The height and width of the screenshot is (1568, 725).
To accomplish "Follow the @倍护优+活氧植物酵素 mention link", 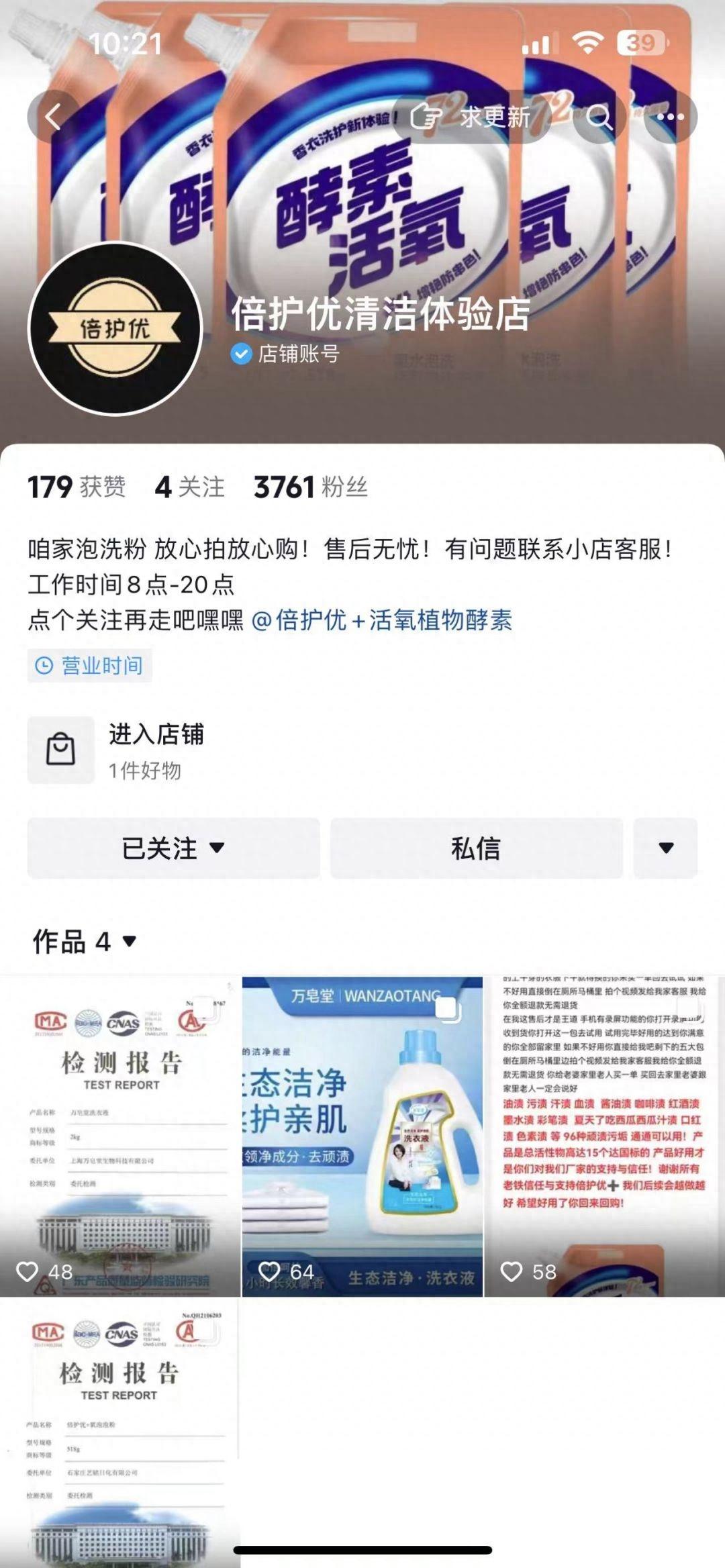I will (x=382, y=620).
